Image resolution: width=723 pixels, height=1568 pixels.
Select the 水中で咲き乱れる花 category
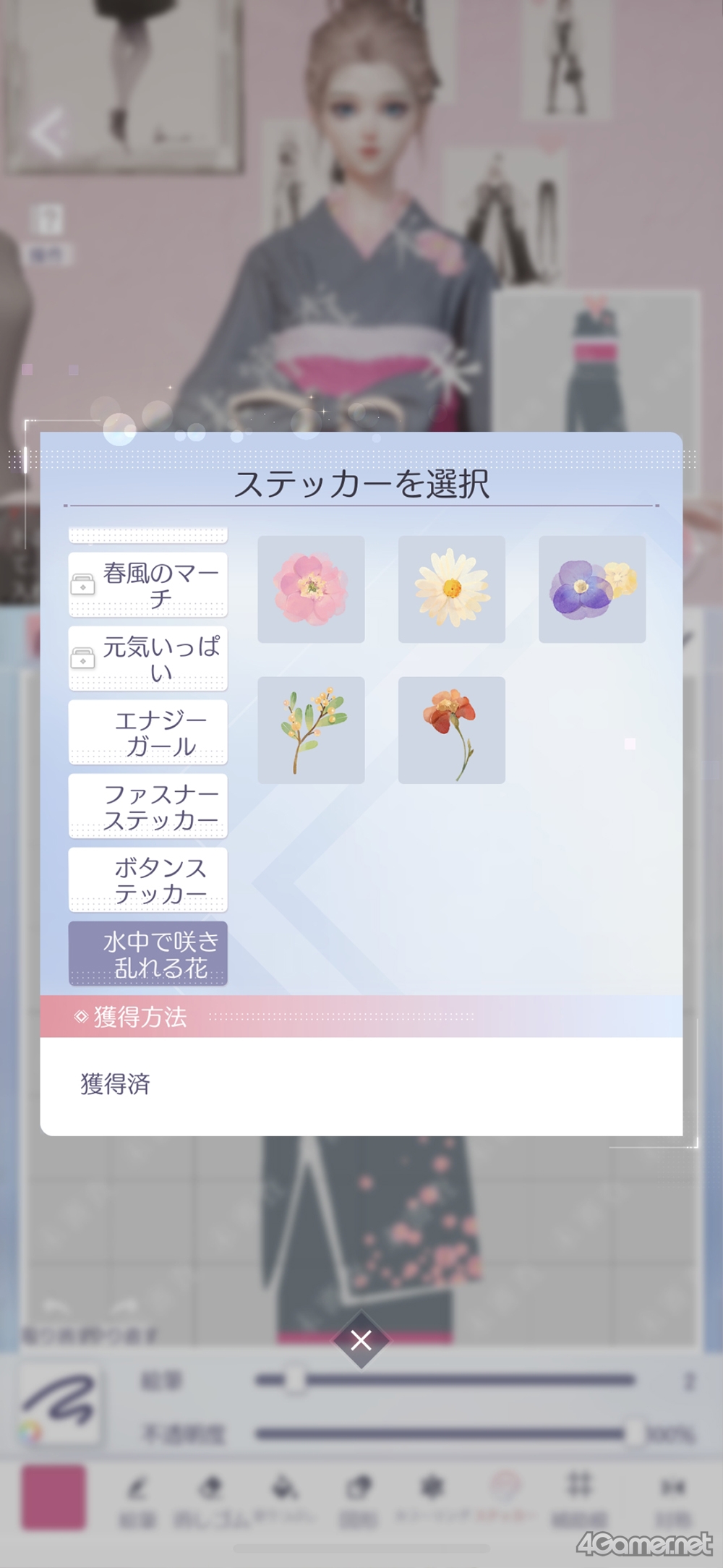[148, 954]
